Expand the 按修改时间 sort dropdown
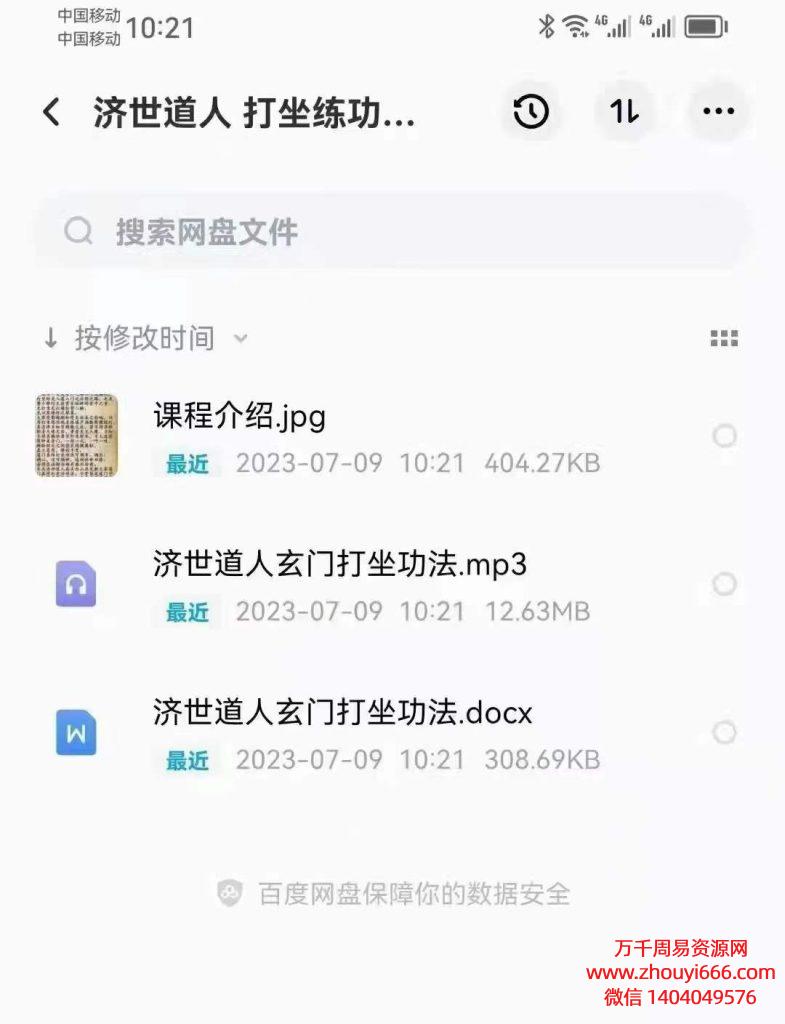 (x=145, y=338)
